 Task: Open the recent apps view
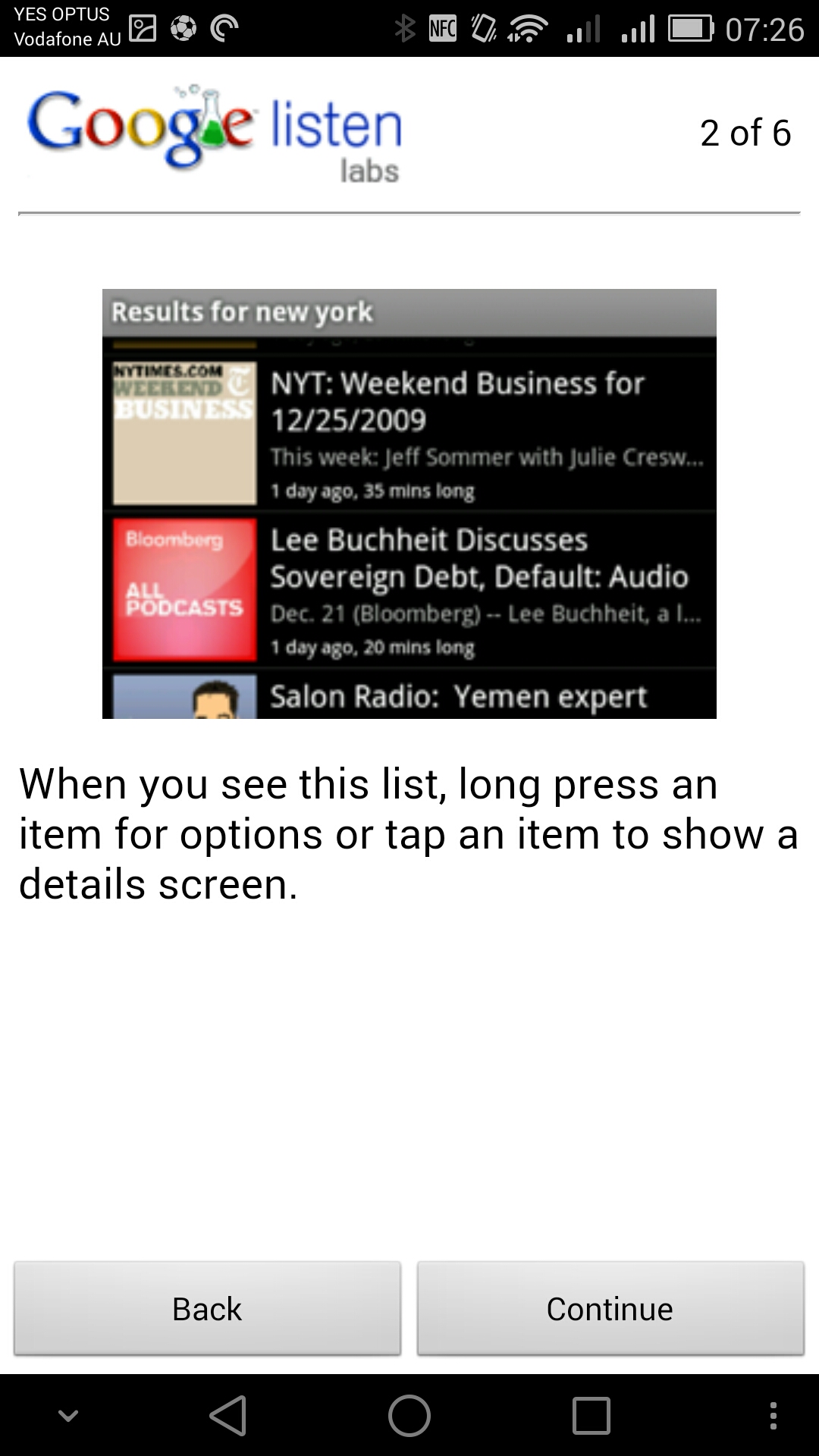591,1415
